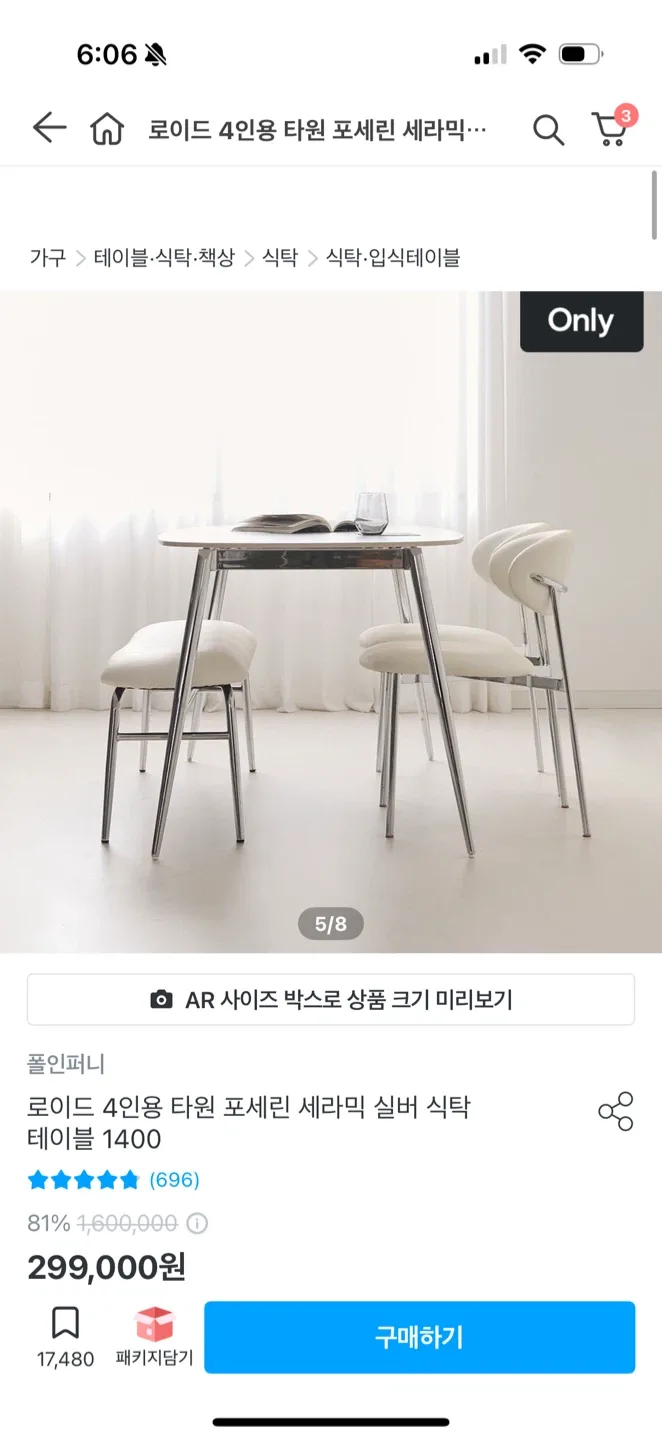
Task: Open the 테이블·식탁·책상 breadcrumb category
Action: tap(164, 258)
